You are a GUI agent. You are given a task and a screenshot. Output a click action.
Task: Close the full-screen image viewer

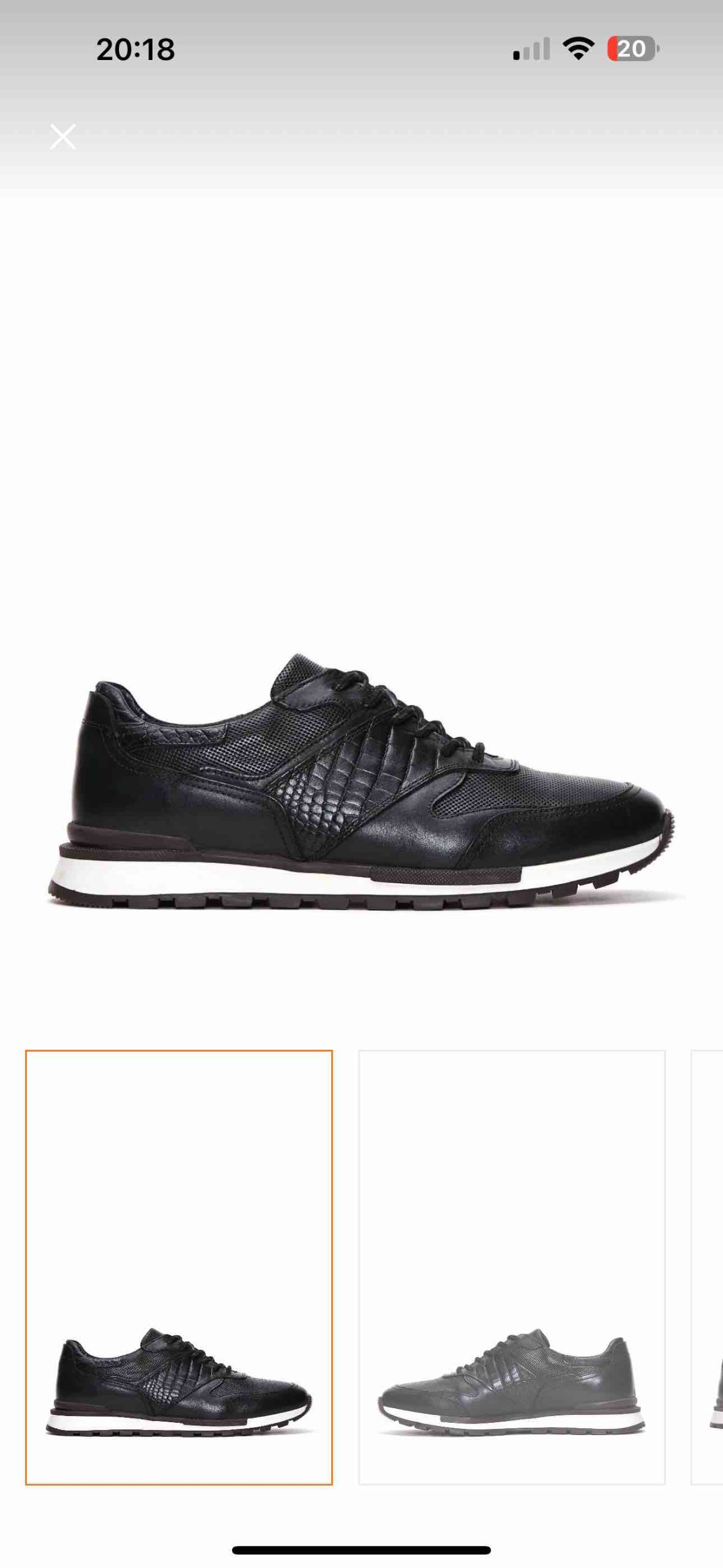62,137
